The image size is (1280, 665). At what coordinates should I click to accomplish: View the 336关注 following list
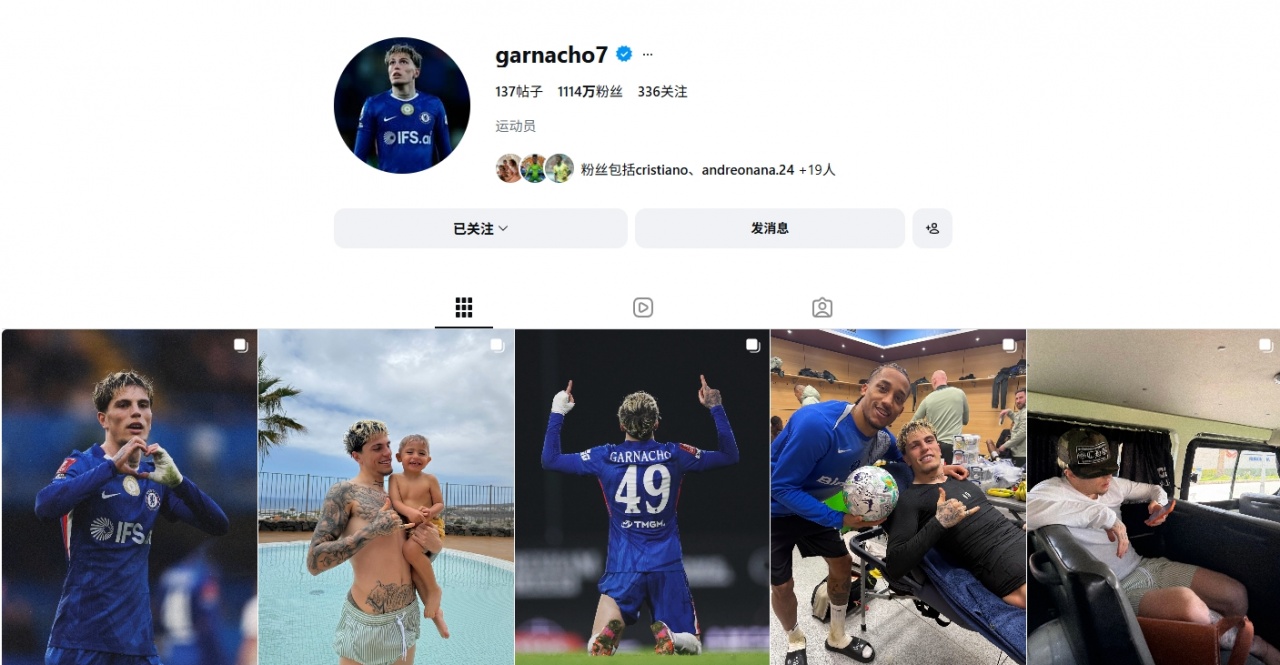click(662, 91)
